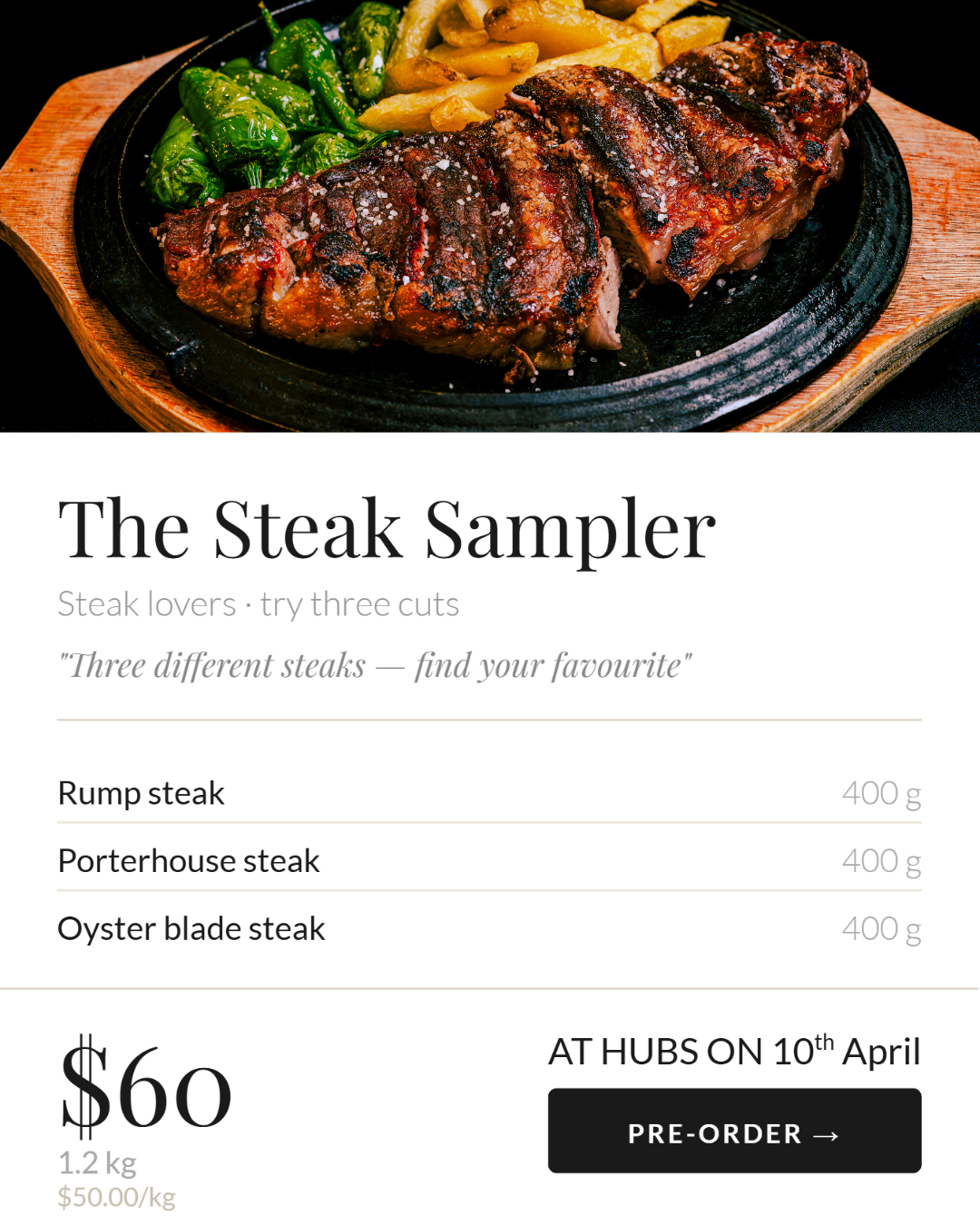Click the italic tagline quote
The height and width of the screenshot is (1225, 980).
pos(375,665)
